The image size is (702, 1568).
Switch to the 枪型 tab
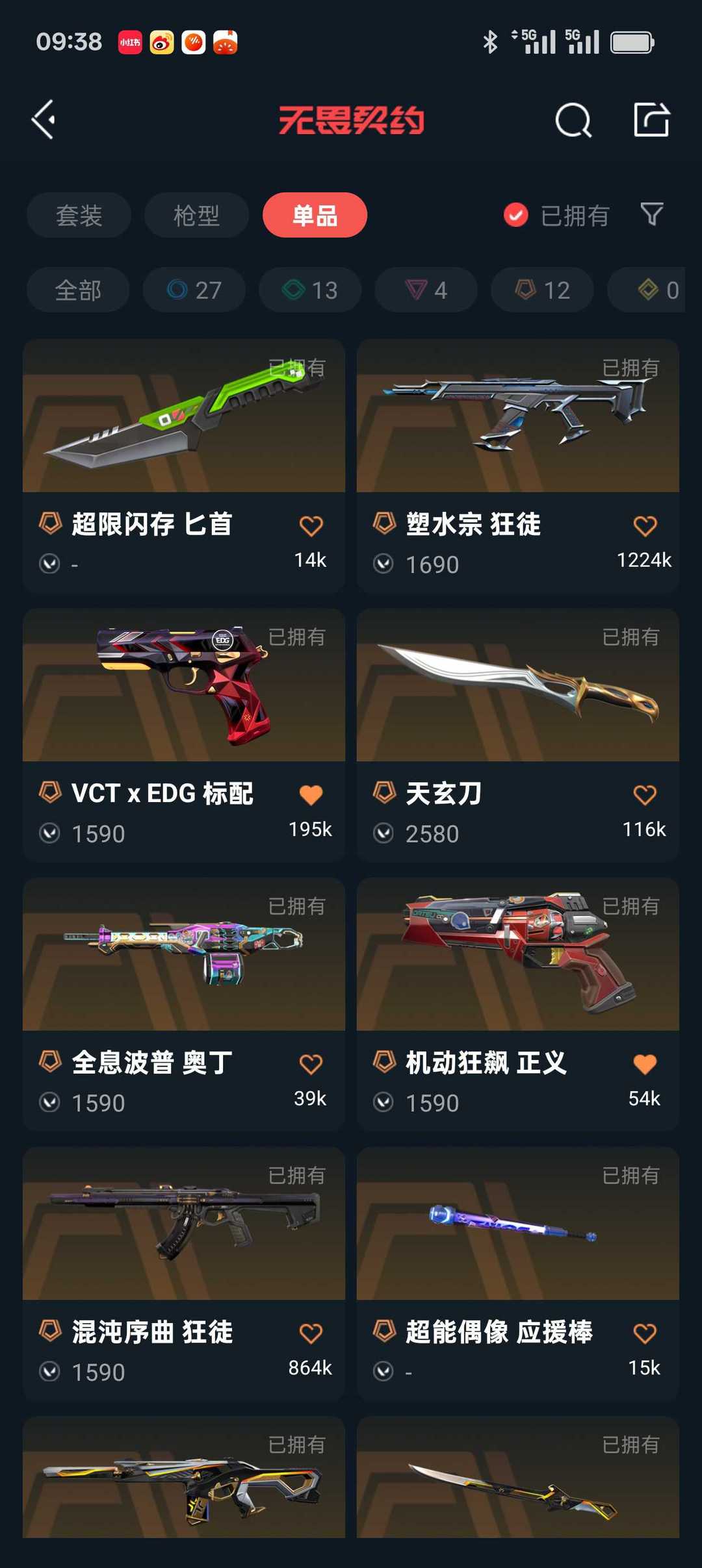point(196,216)
